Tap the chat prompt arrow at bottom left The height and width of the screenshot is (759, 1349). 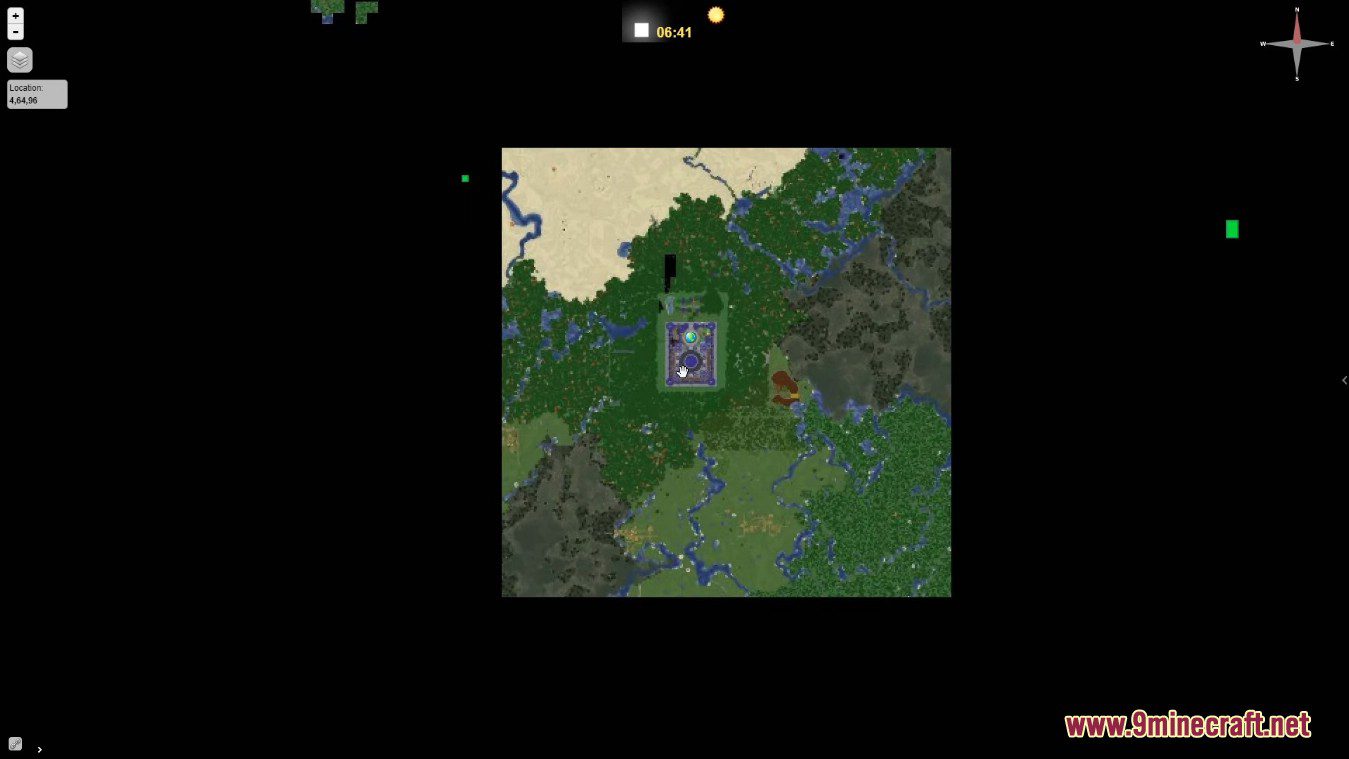click(40, 749)
